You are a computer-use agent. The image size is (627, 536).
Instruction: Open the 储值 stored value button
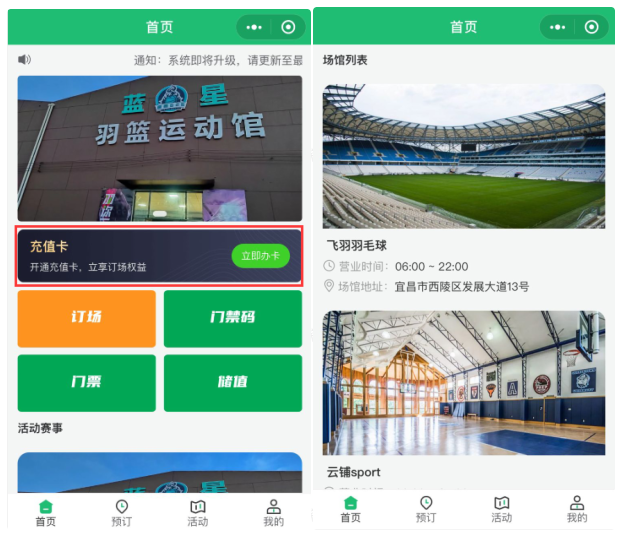pos(232,382)
